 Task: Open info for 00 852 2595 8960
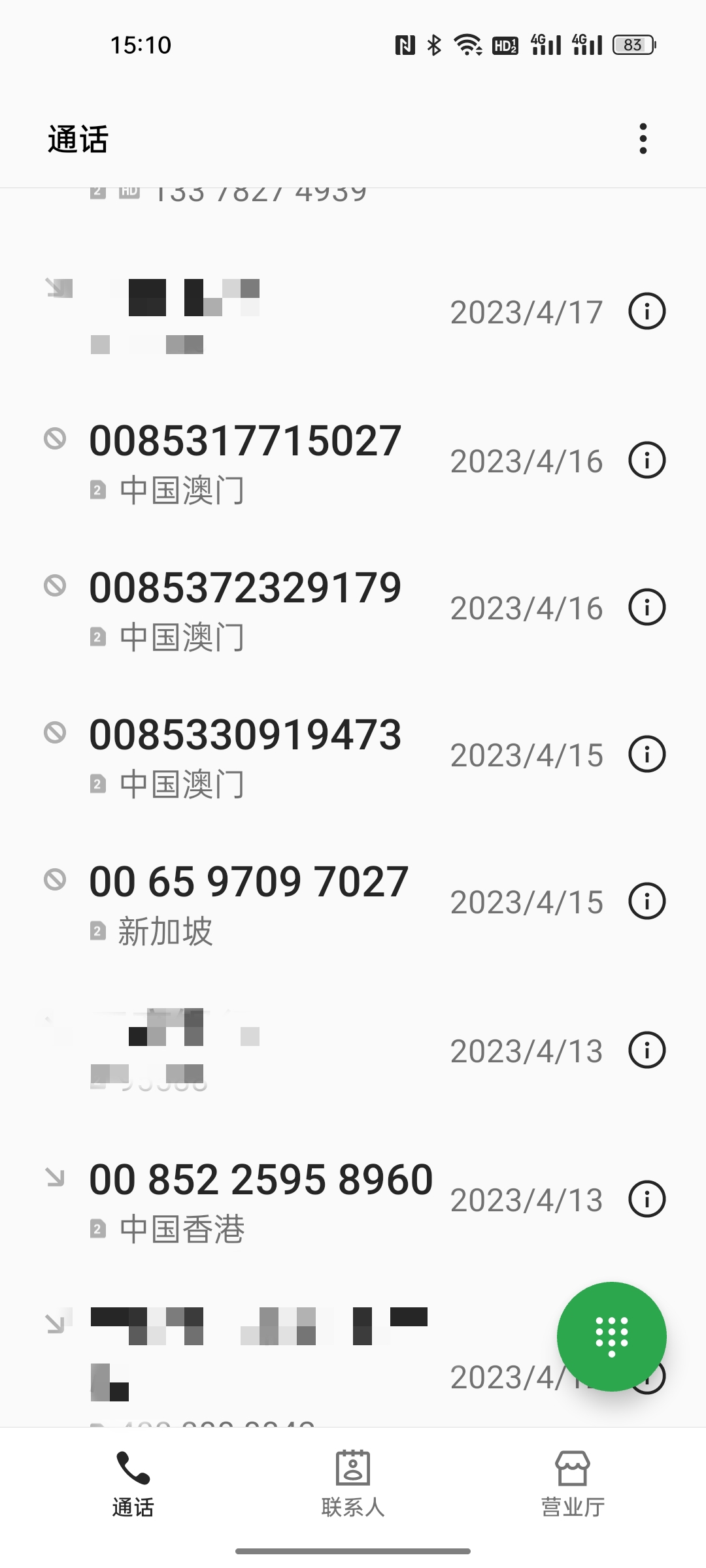click(646, 1198)
